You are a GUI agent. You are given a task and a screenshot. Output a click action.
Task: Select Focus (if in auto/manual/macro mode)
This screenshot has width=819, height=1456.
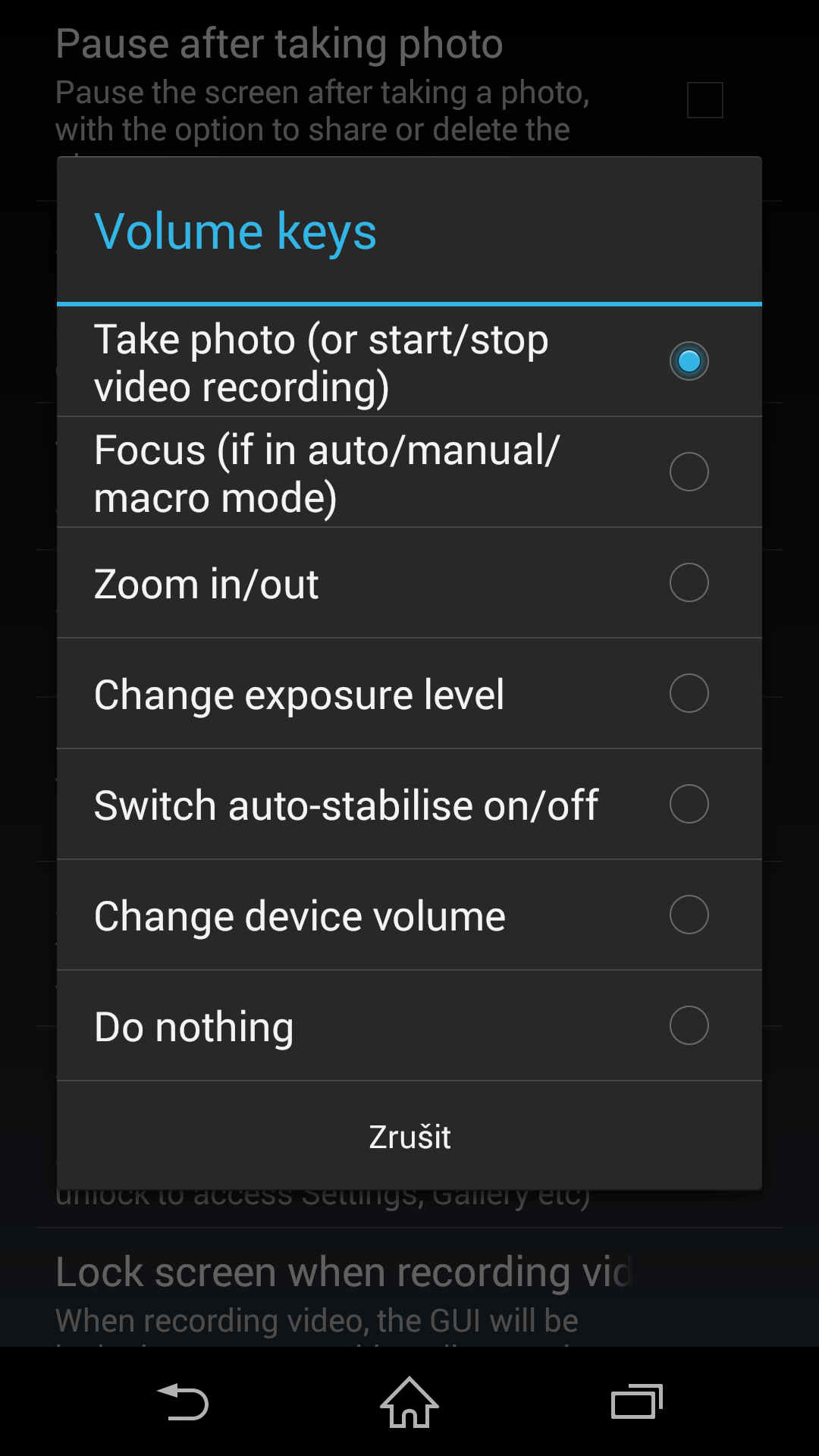click(409, 472)
